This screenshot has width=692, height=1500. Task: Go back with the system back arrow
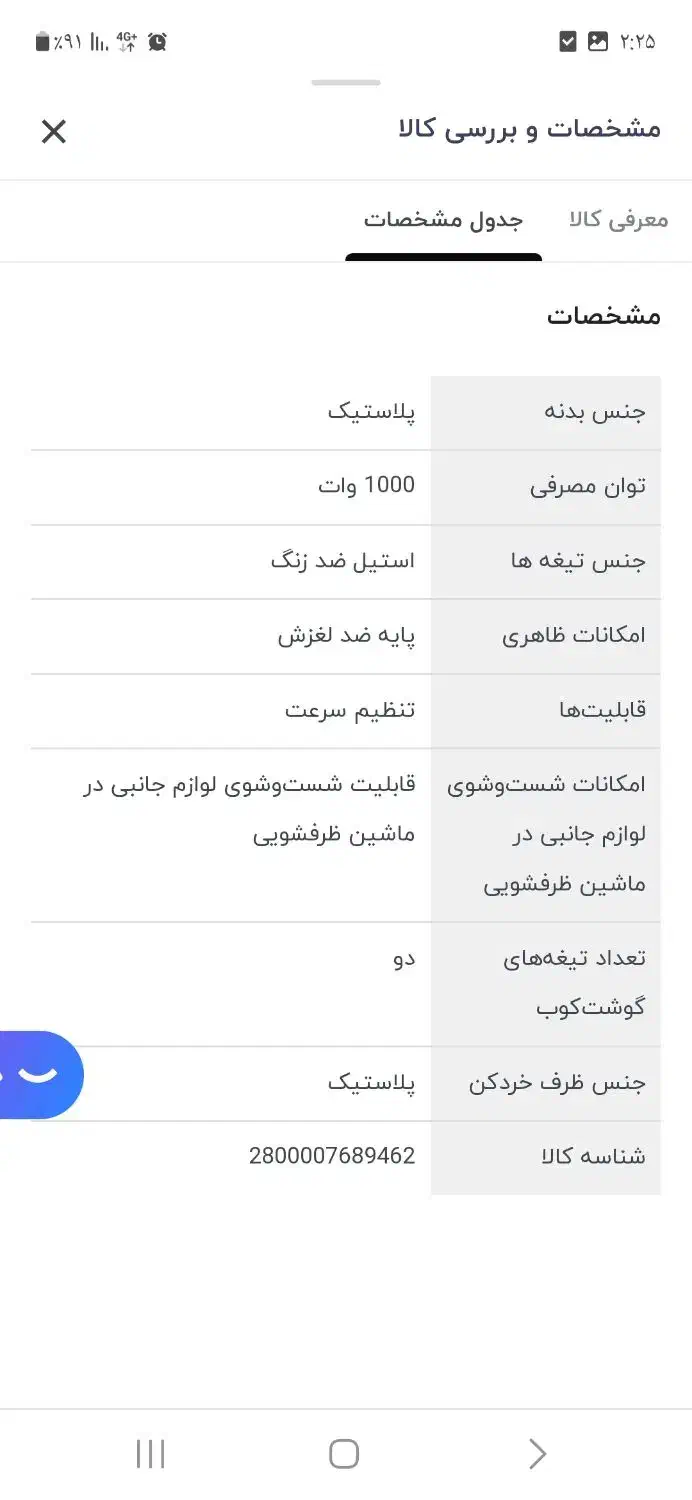[537, 1453]
